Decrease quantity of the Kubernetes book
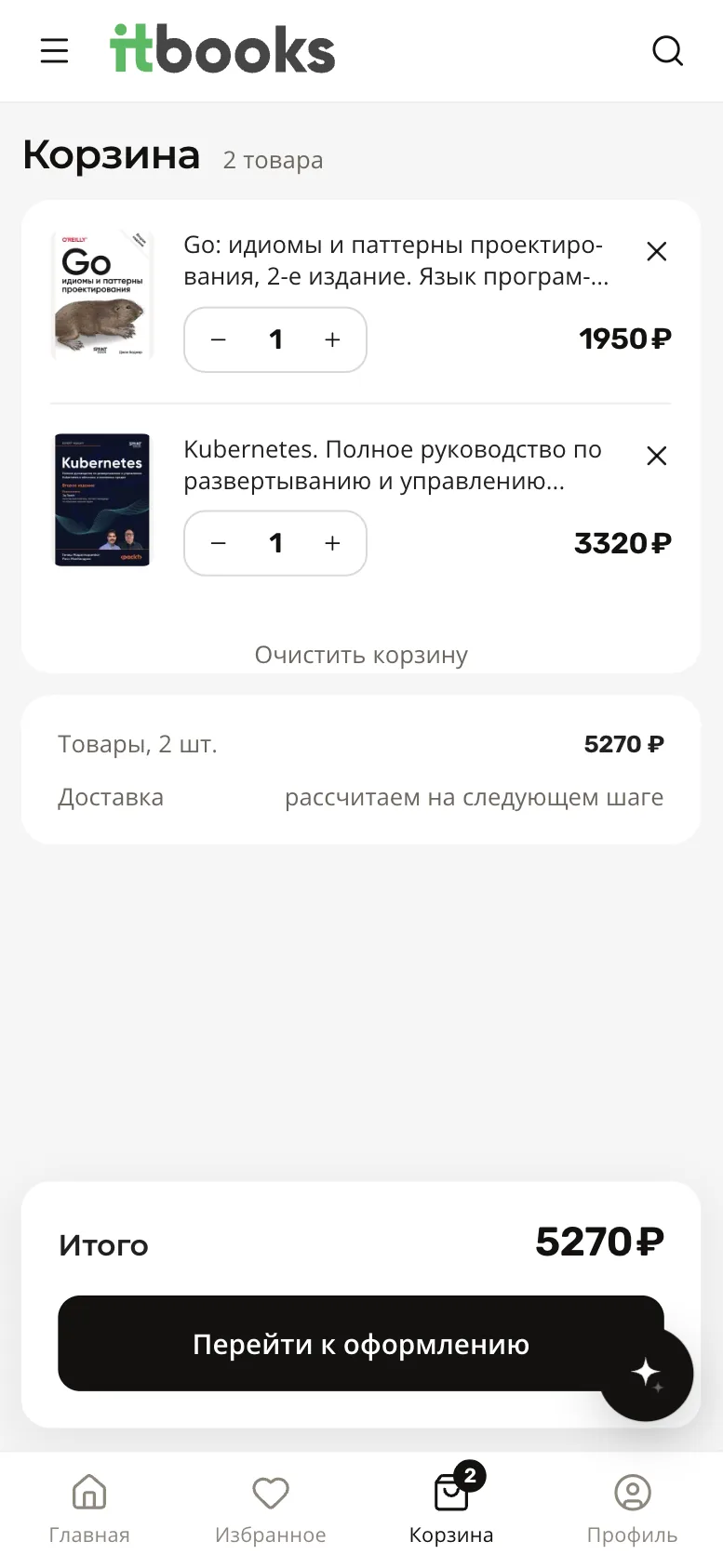Screen dimensions: 723x1568 (219, 543)
